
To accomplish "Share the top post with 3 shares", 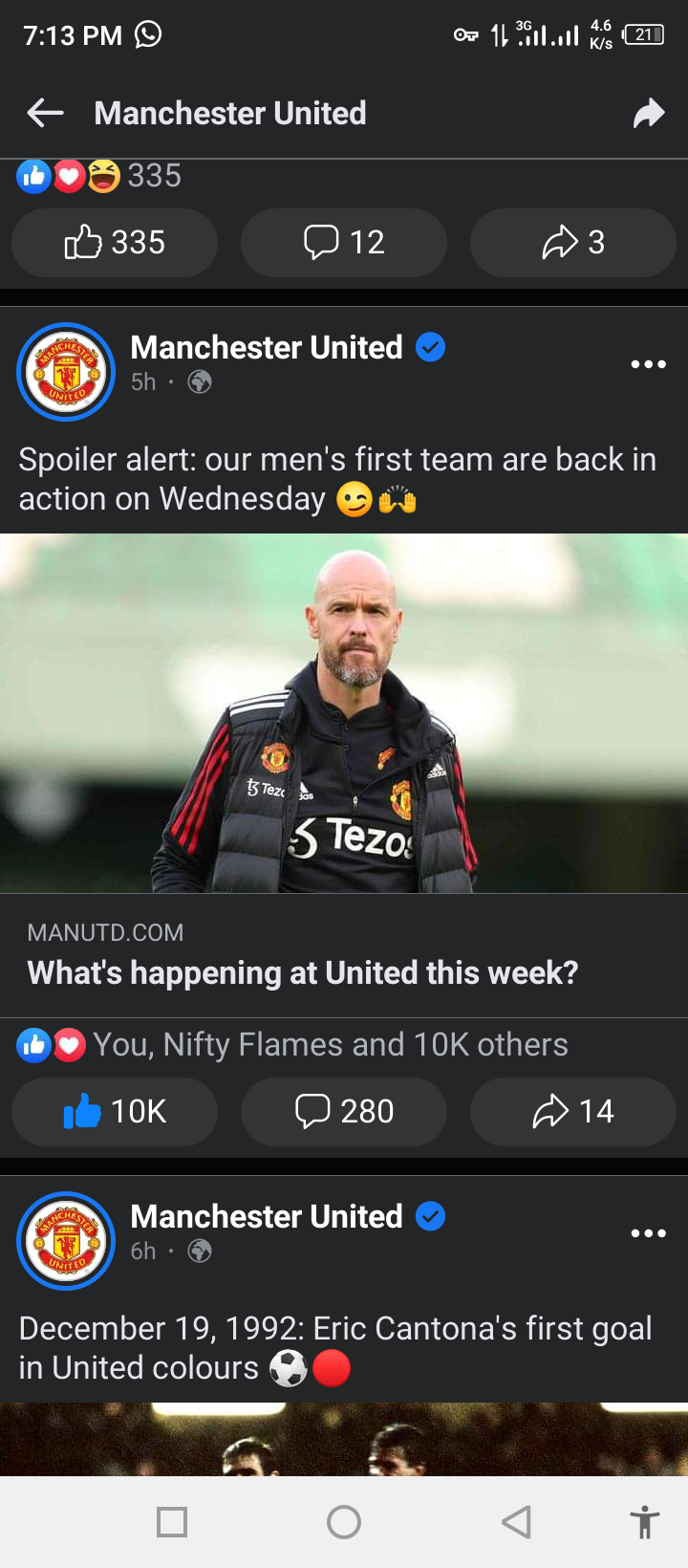I will pyautogui.click(x=573, y=243).
